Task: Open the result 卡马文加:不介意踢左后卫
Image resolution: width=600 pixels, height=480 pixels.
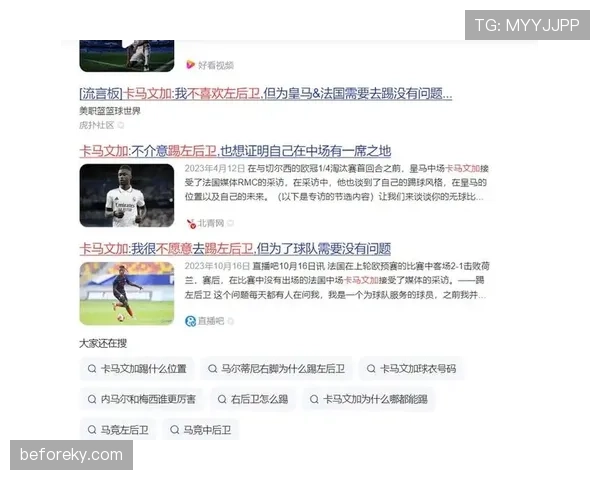Action: coord(234,151)
